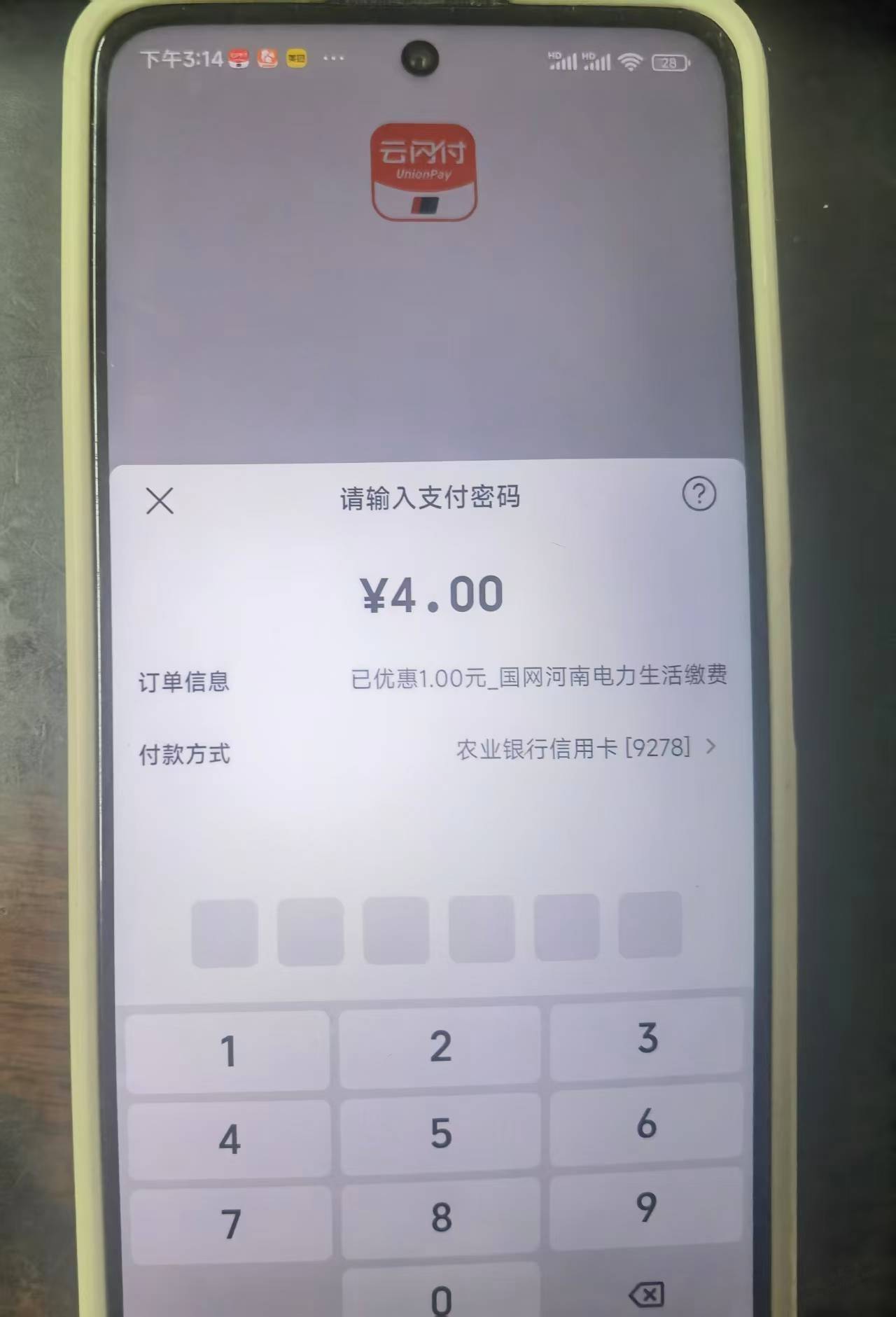Enter digit 5 on keypad
The image size is (896, 1317).
440,1133
